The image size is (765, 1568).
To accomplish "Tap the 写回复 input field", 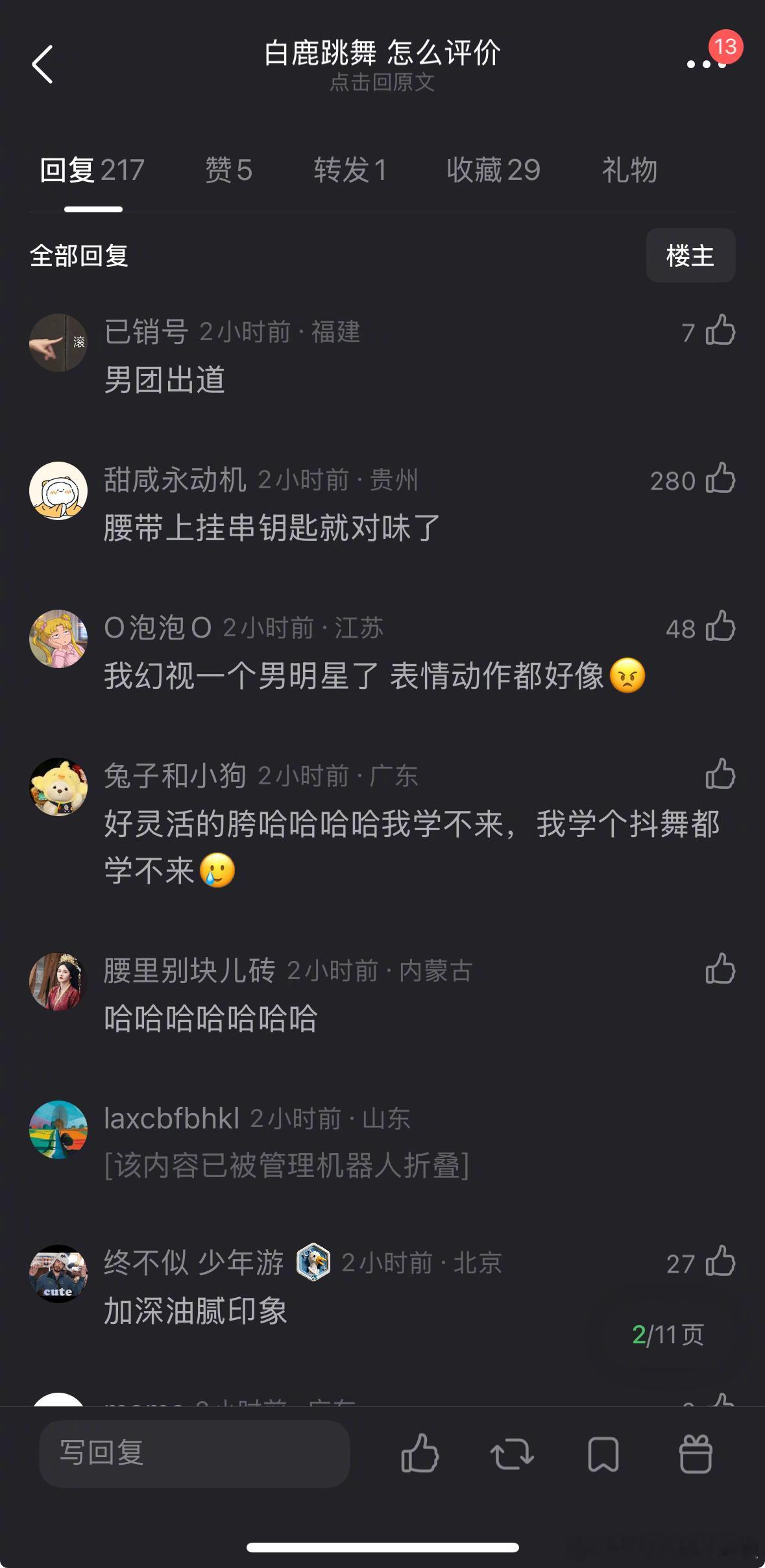I will (195, 1454).
